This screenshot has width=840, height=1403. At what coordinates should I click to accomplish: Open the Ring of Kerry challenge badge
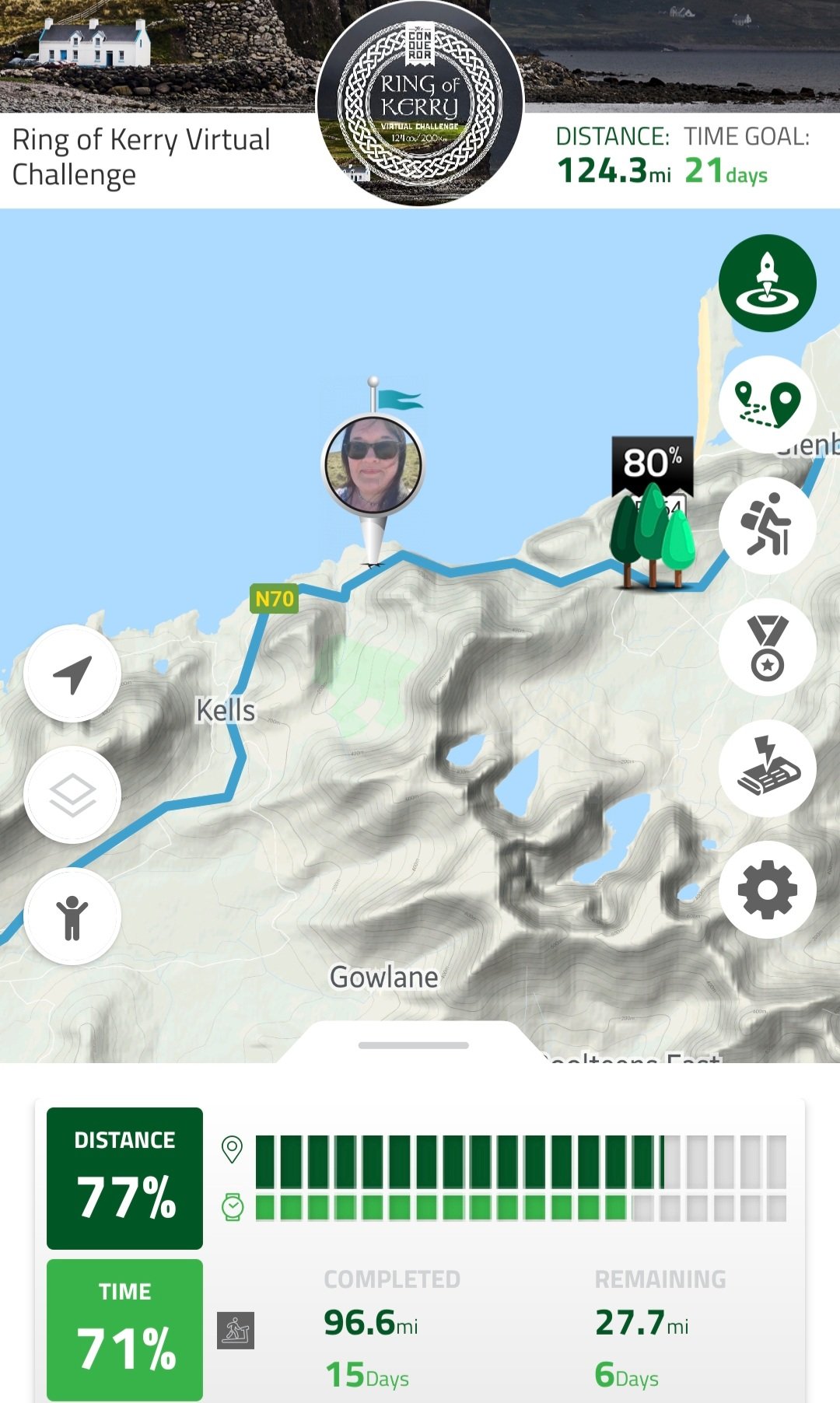pyautogui.click(x=420, y=103)
